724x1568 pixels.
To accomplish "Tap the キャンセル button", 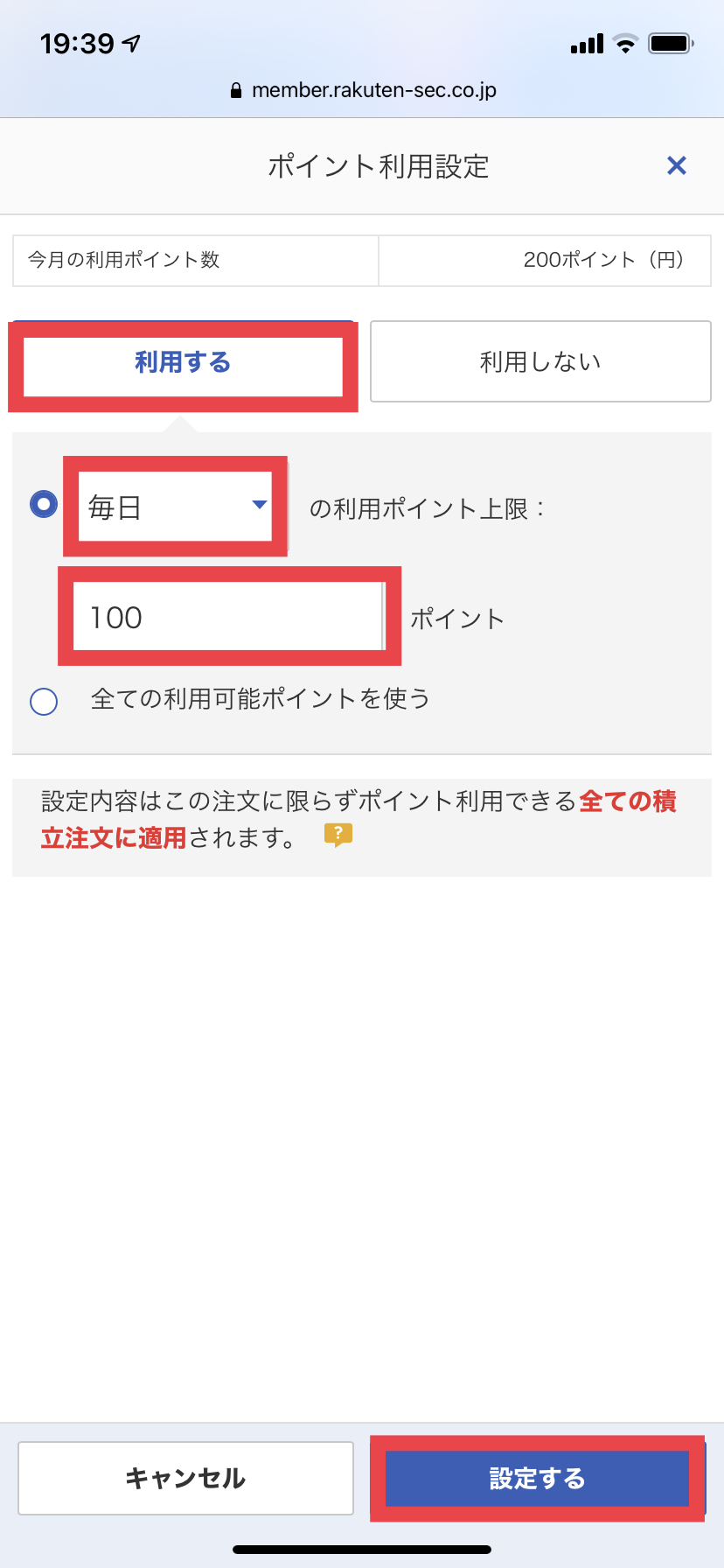I will (x=185, y=1478).
